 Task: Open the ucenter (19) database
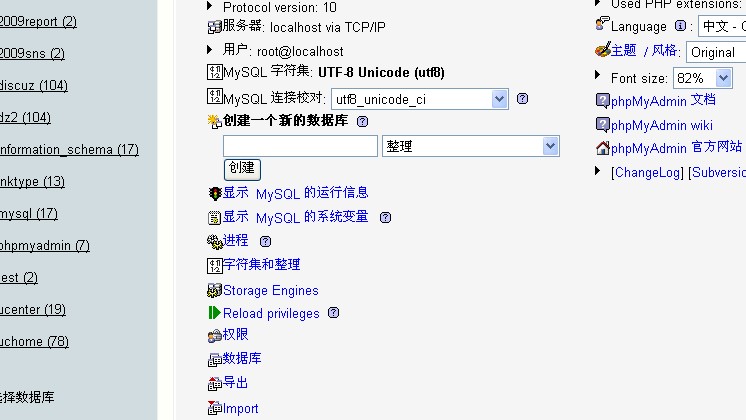click(32, 309)
